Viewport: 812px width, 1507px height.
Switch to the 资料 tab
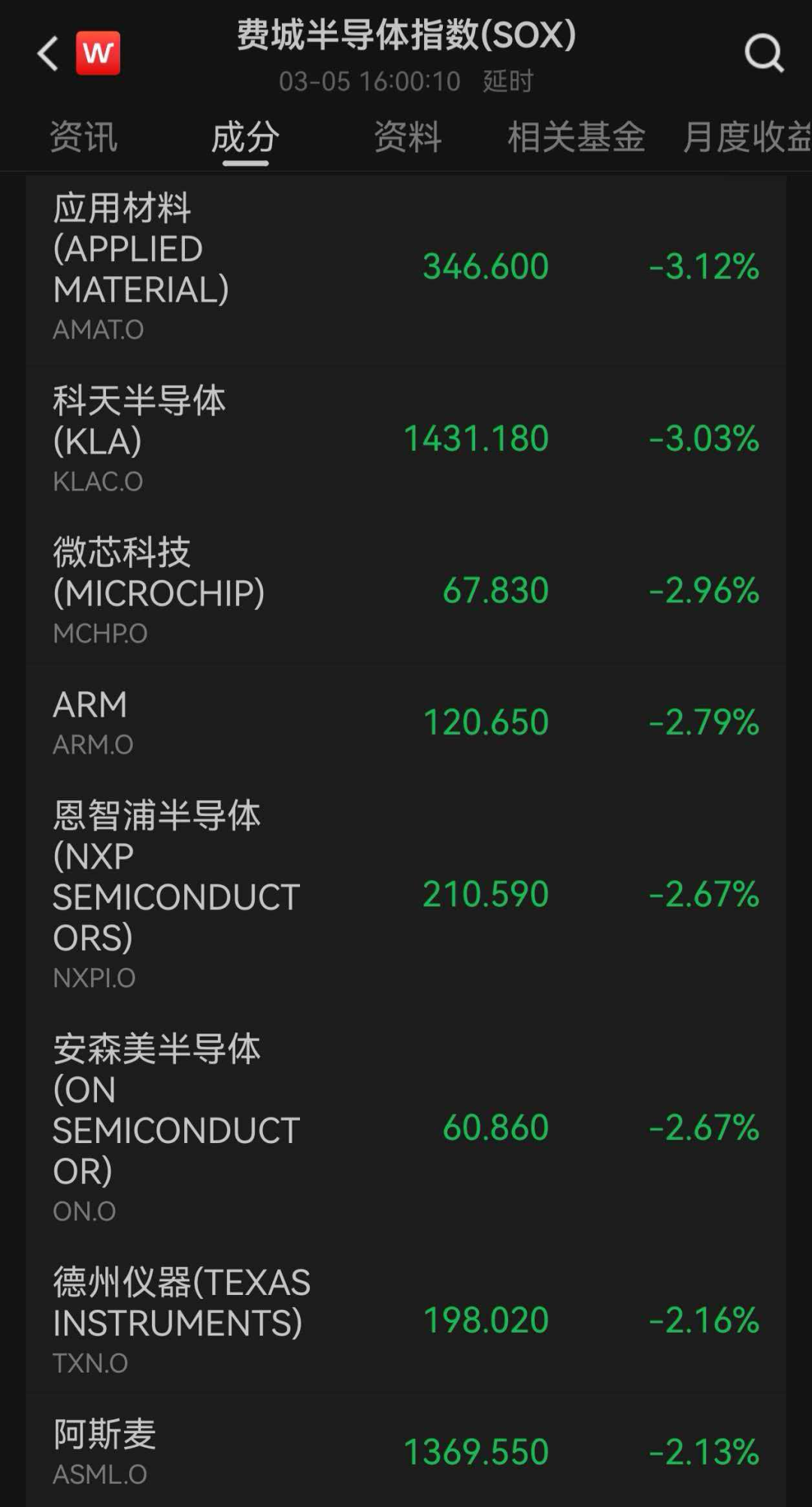point(408,138)
